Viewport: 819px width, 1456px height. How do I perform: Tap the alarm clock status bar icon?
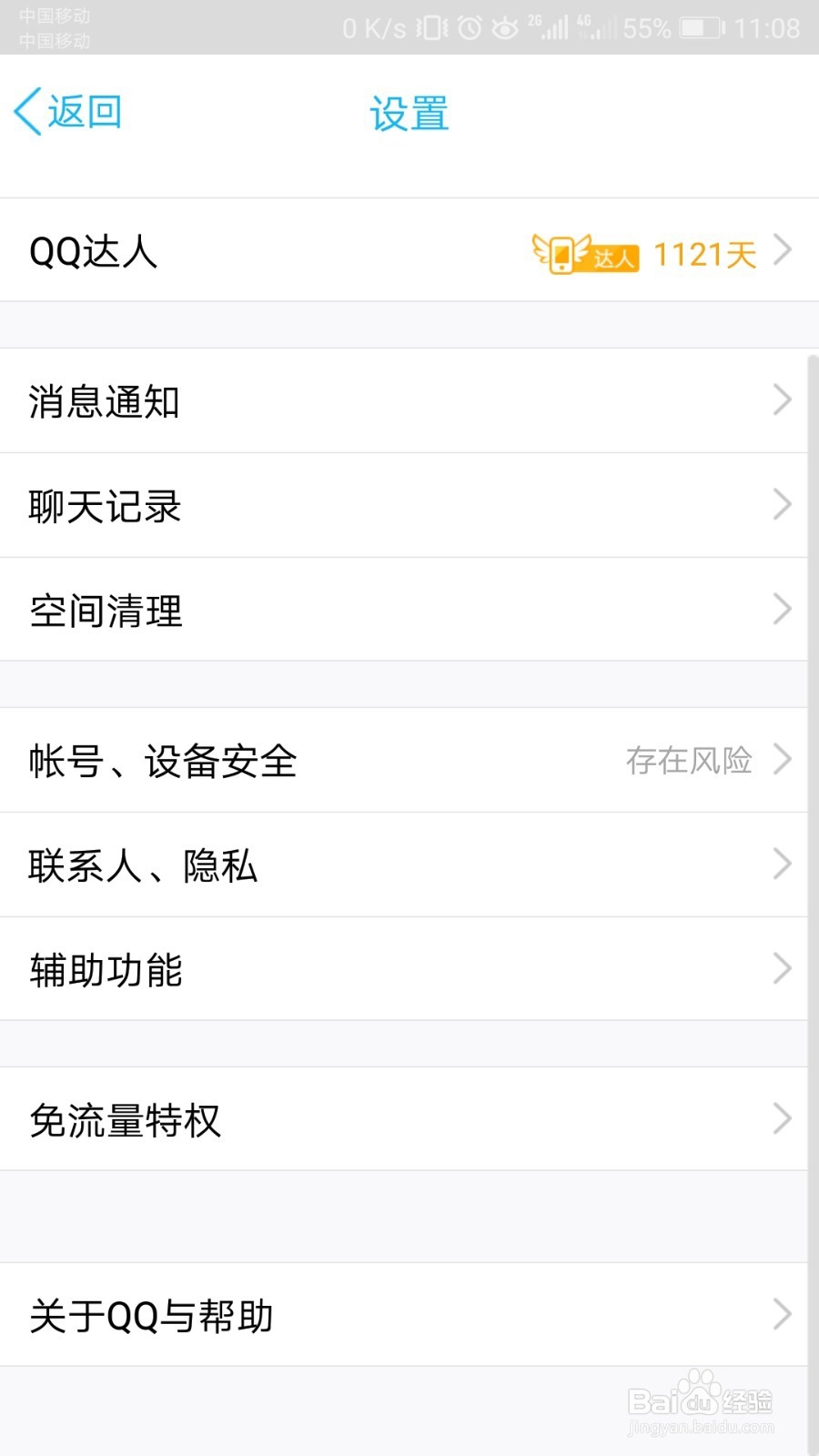467,27
